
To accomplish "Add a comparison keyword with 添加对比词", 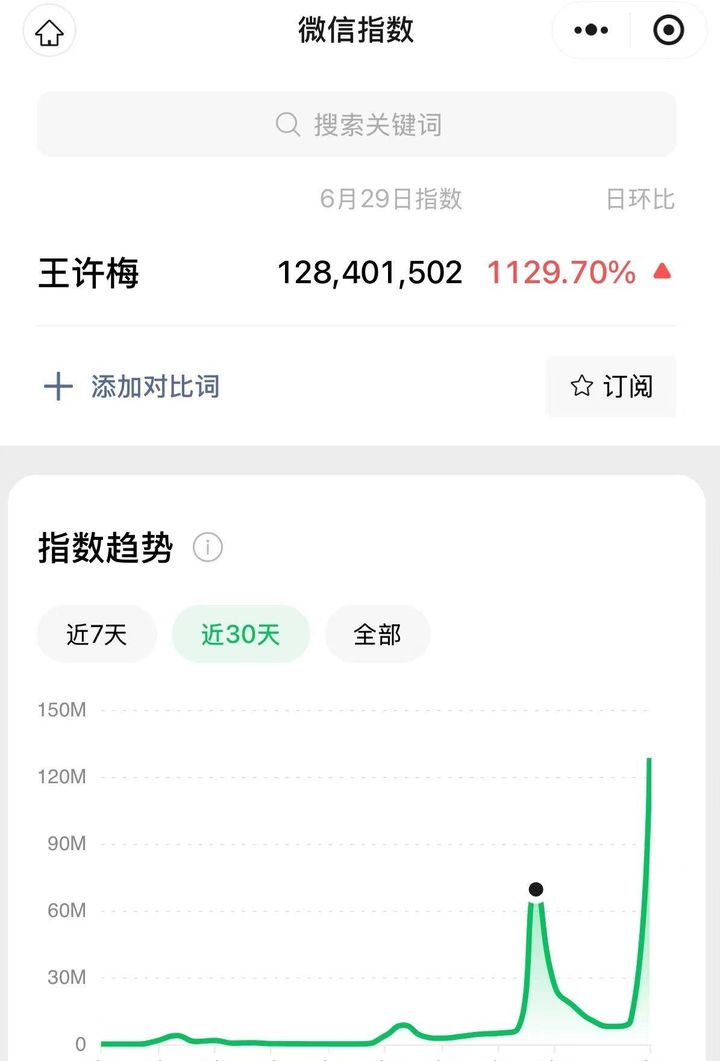I will point(132,387).
